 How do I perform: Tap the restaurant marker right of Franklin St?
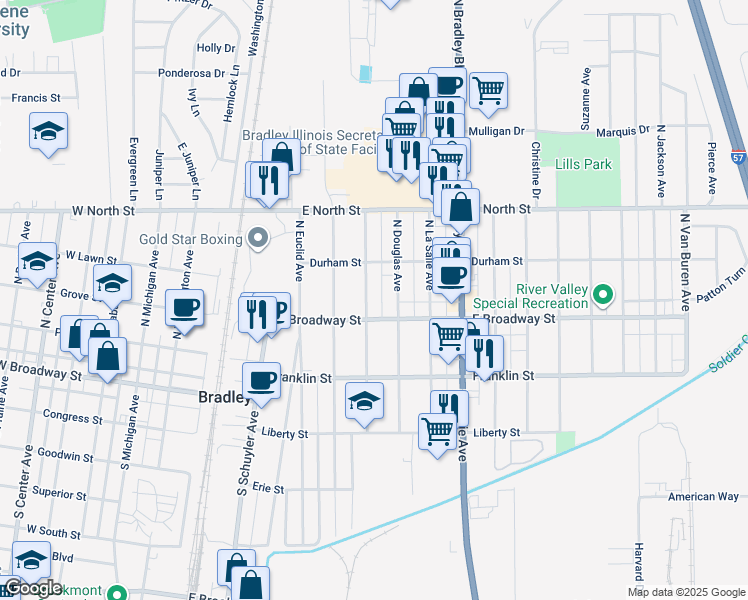click(x=484, y=353)
